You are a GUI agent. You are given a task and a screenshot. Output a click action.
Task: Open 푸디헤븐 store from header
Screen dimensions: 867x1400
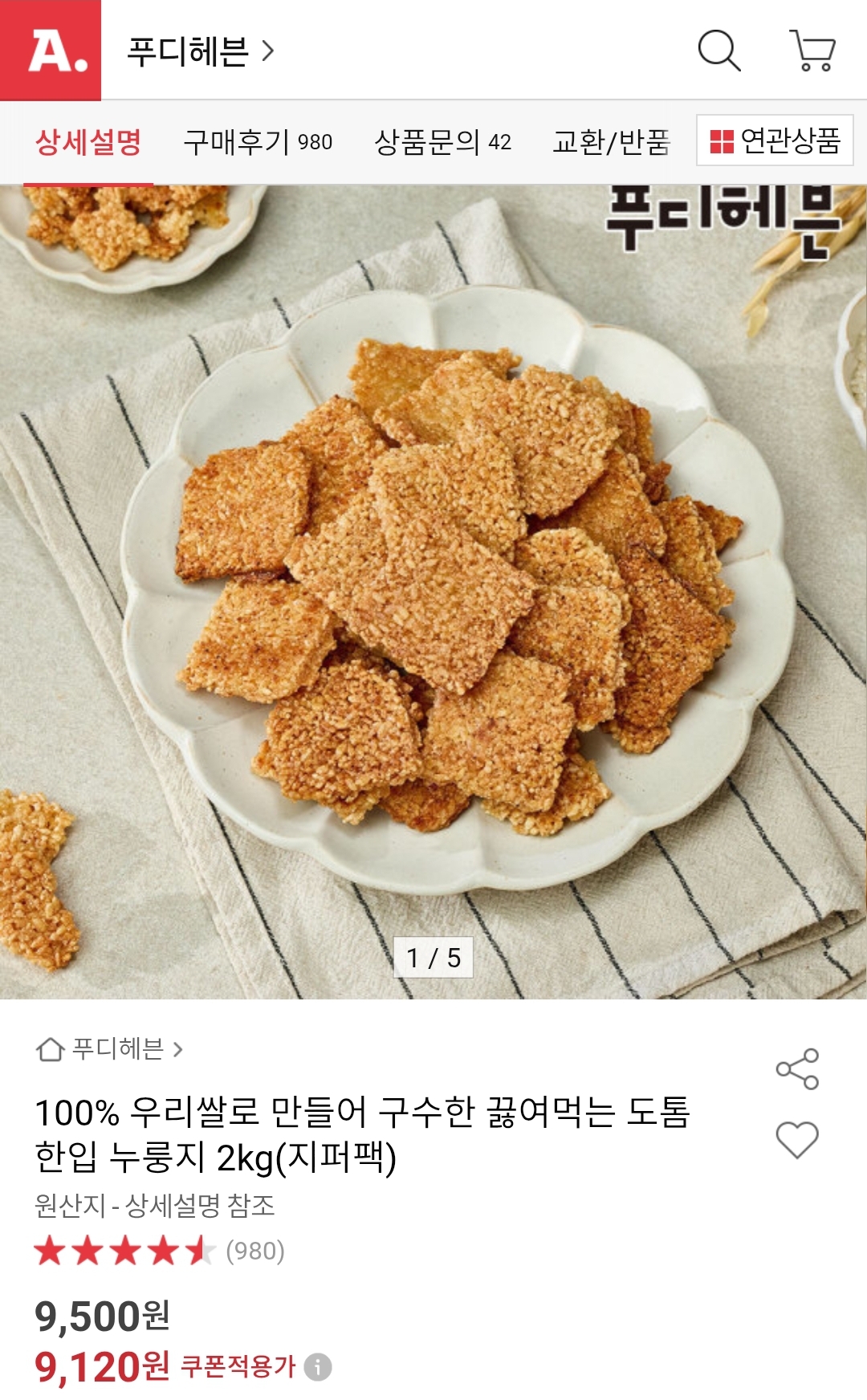[x=201, y=52]
